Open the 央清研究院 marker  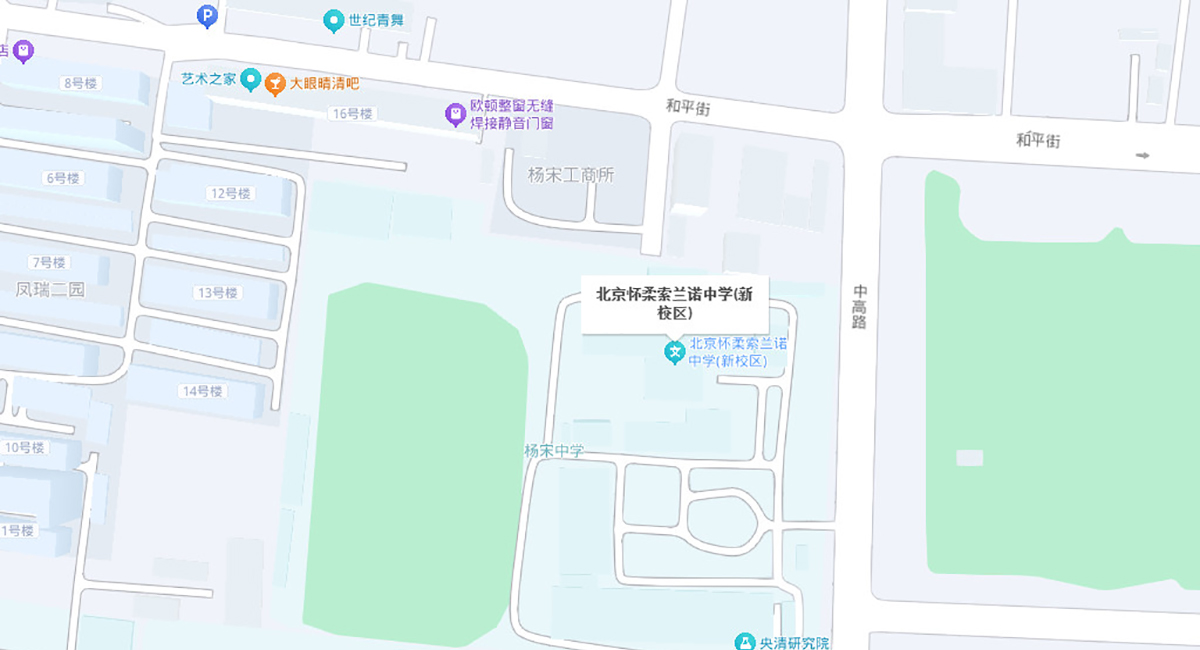pos(745,642)
